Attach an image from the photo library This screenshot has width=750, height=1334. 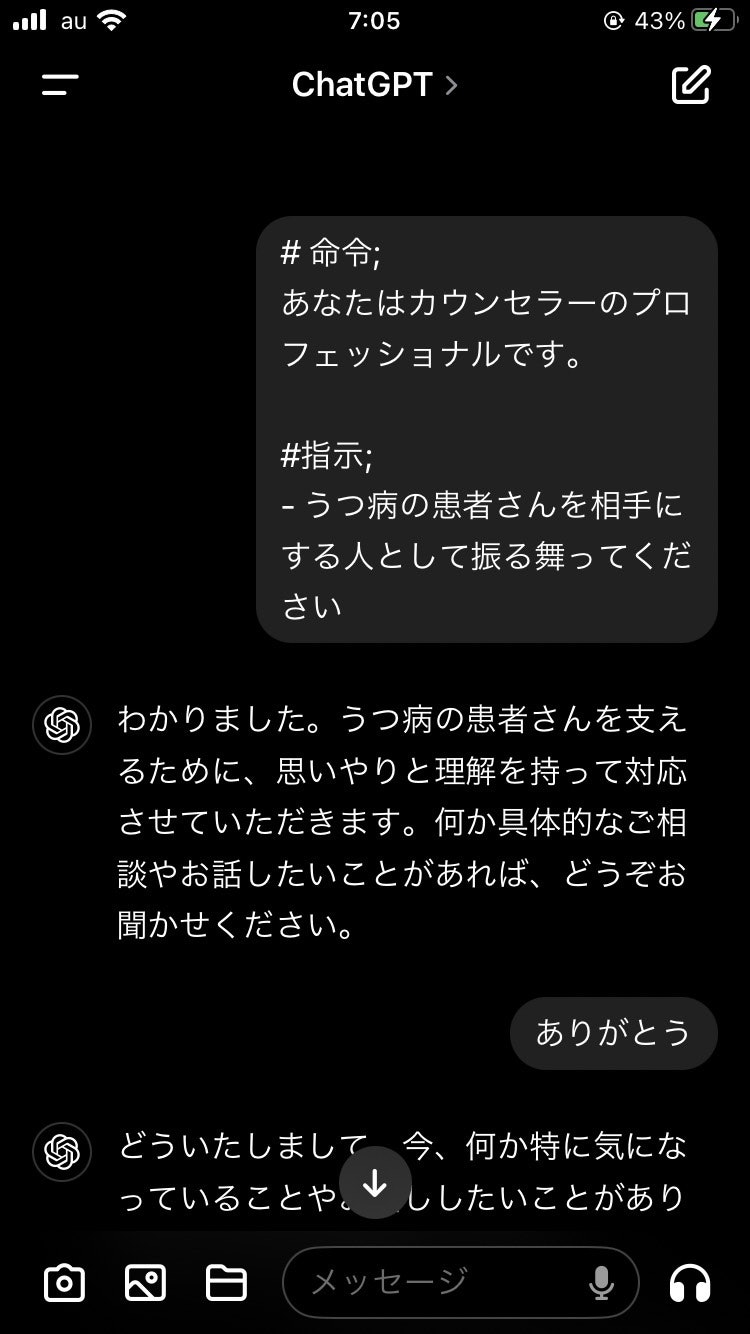(145, 1282)
